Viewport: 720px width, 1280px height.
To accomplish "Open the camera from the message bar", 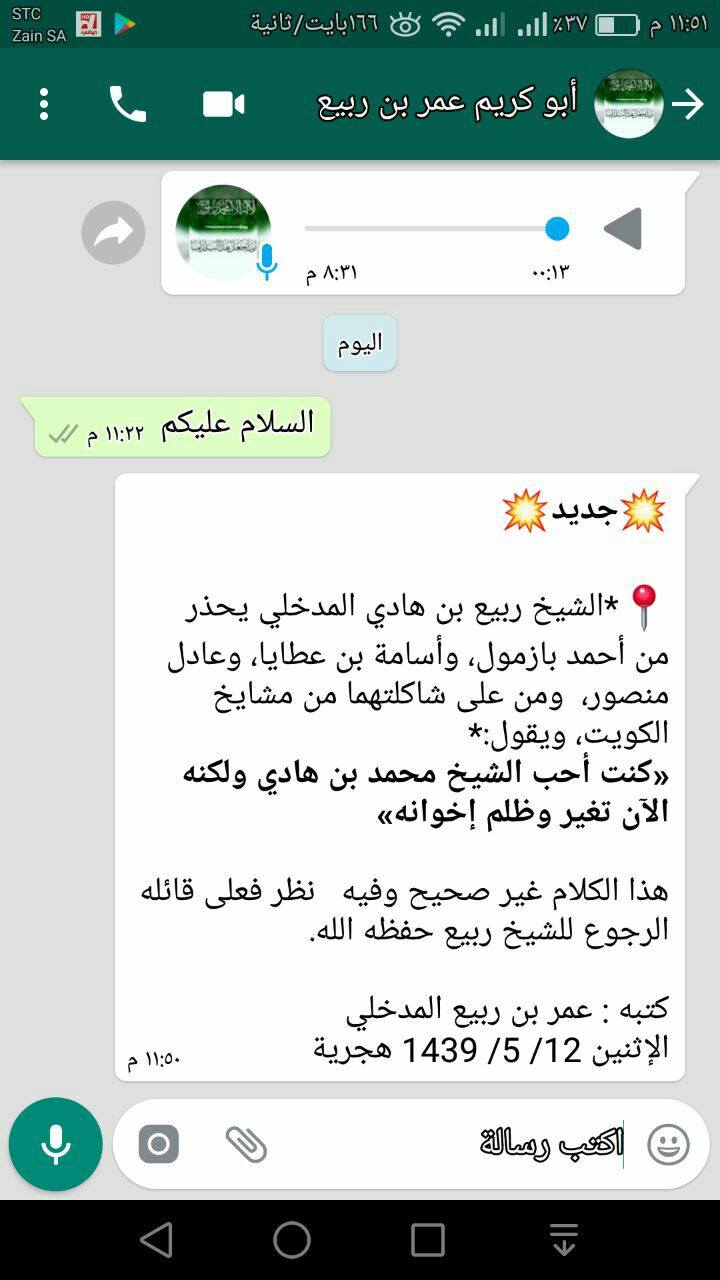I will pos(158,1144).
